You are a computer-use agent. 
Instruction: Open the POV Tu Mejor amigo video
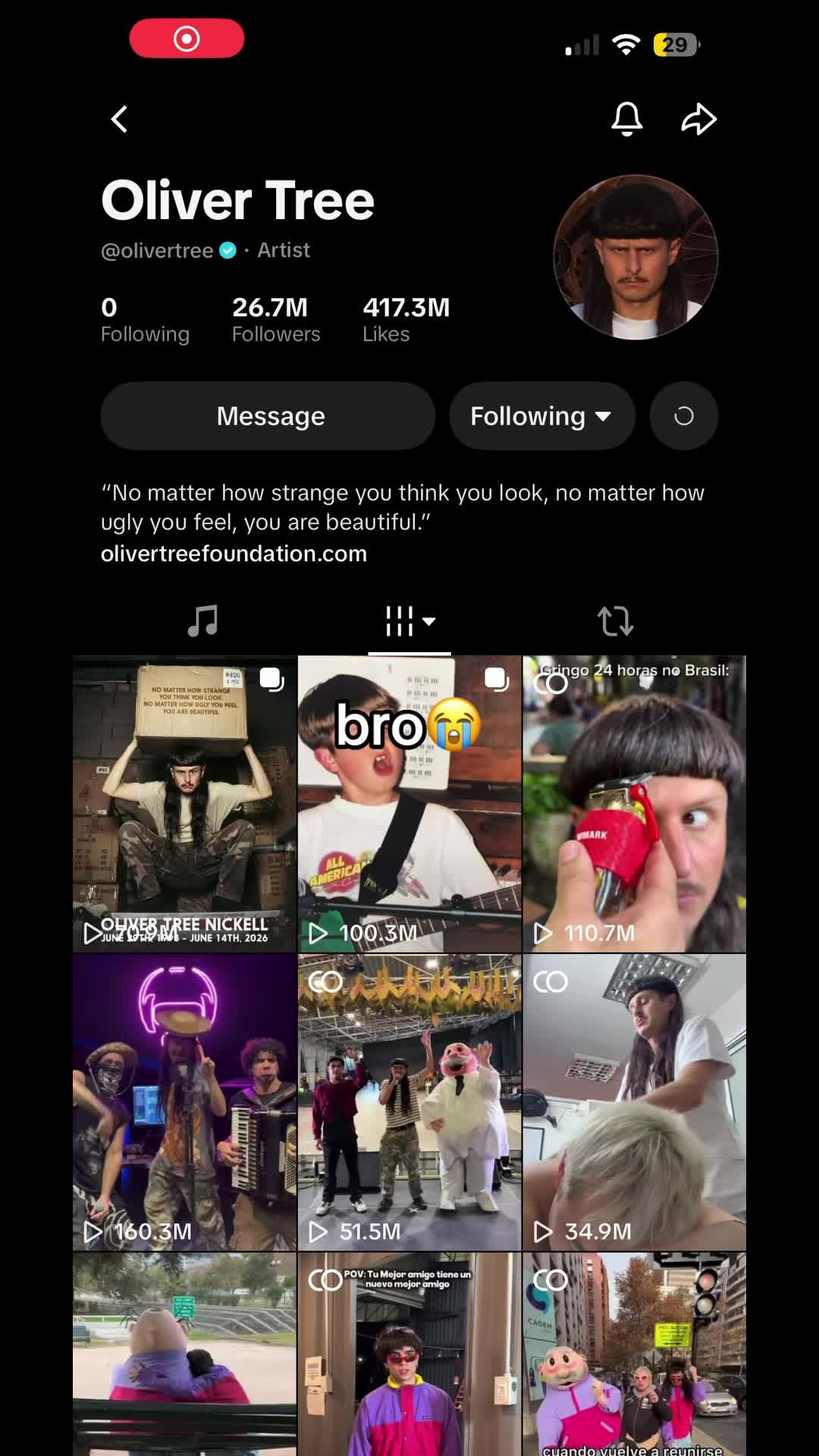click(409, 1354)
